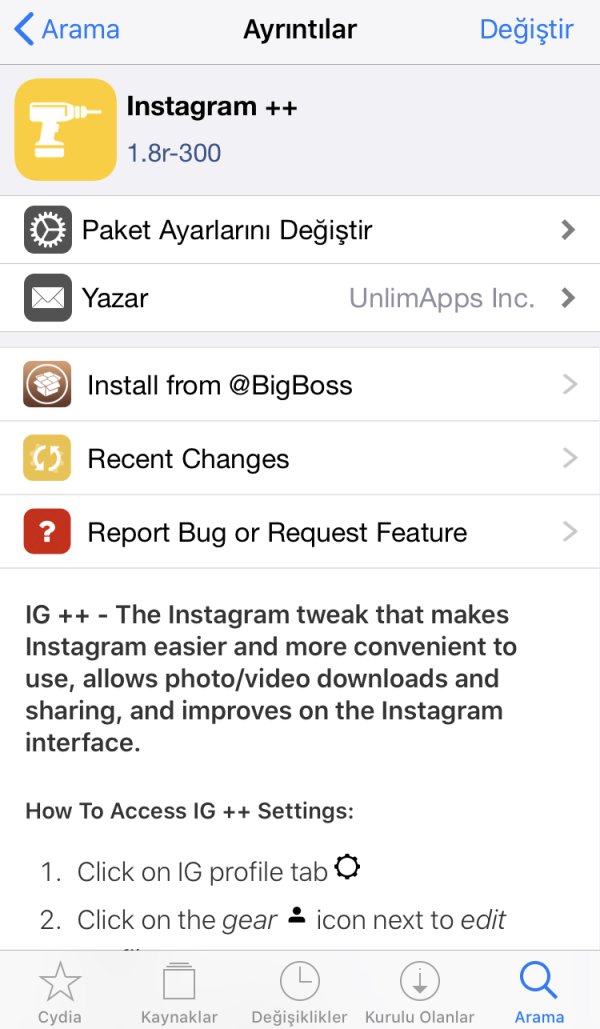
Task: Open the Yazar row for UnlimApps Inc.
Action: 300,298
